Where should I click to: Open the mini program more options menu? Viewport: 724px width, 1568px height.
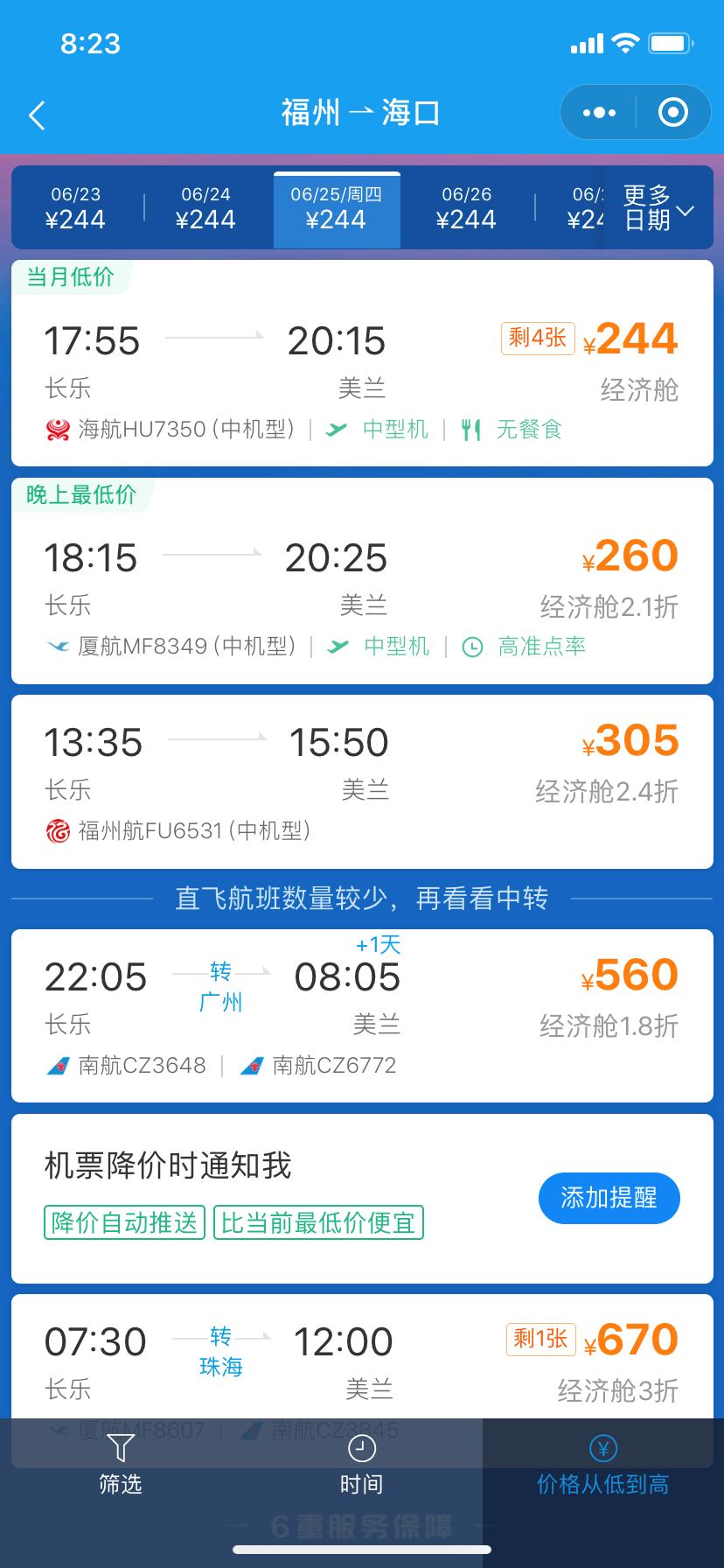pyautogui.click(x=599, y=113)
